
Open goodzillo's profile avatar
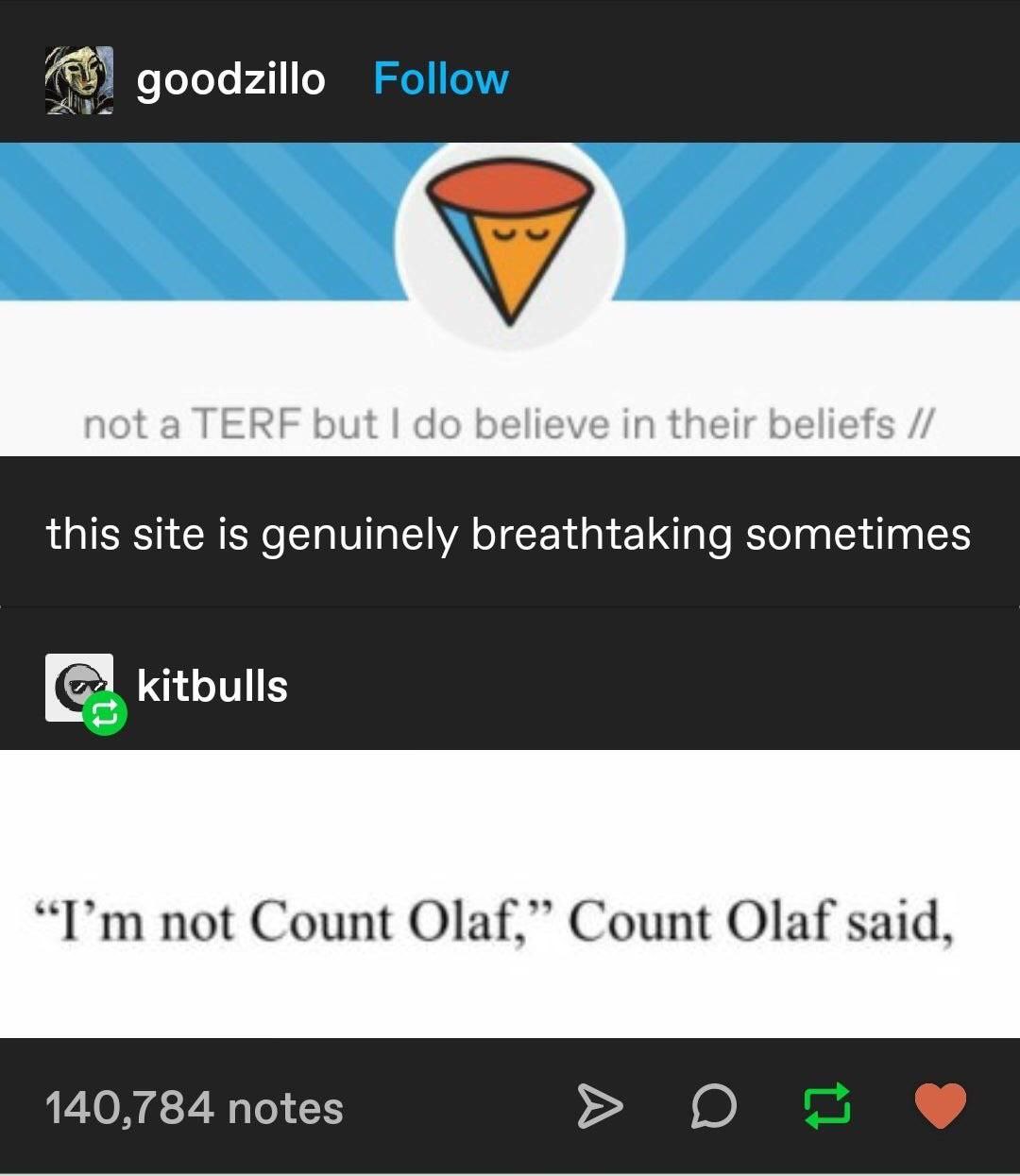pyautogui.click(x=79, y=80)
